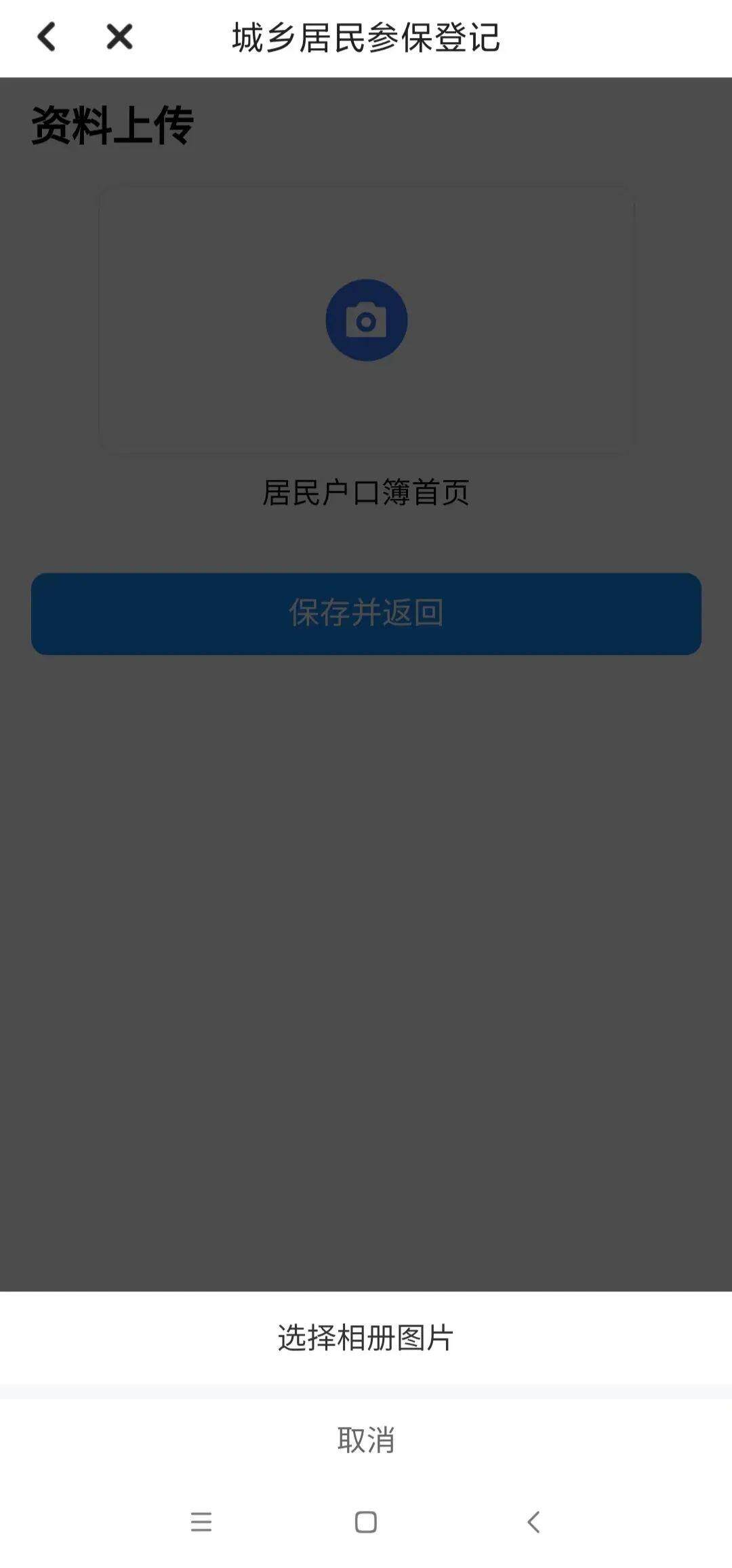This screenshot has width=732, height=1568.
Task: Choose 选择相册图片 from the bottom sheet
Action: [366, 1338]
